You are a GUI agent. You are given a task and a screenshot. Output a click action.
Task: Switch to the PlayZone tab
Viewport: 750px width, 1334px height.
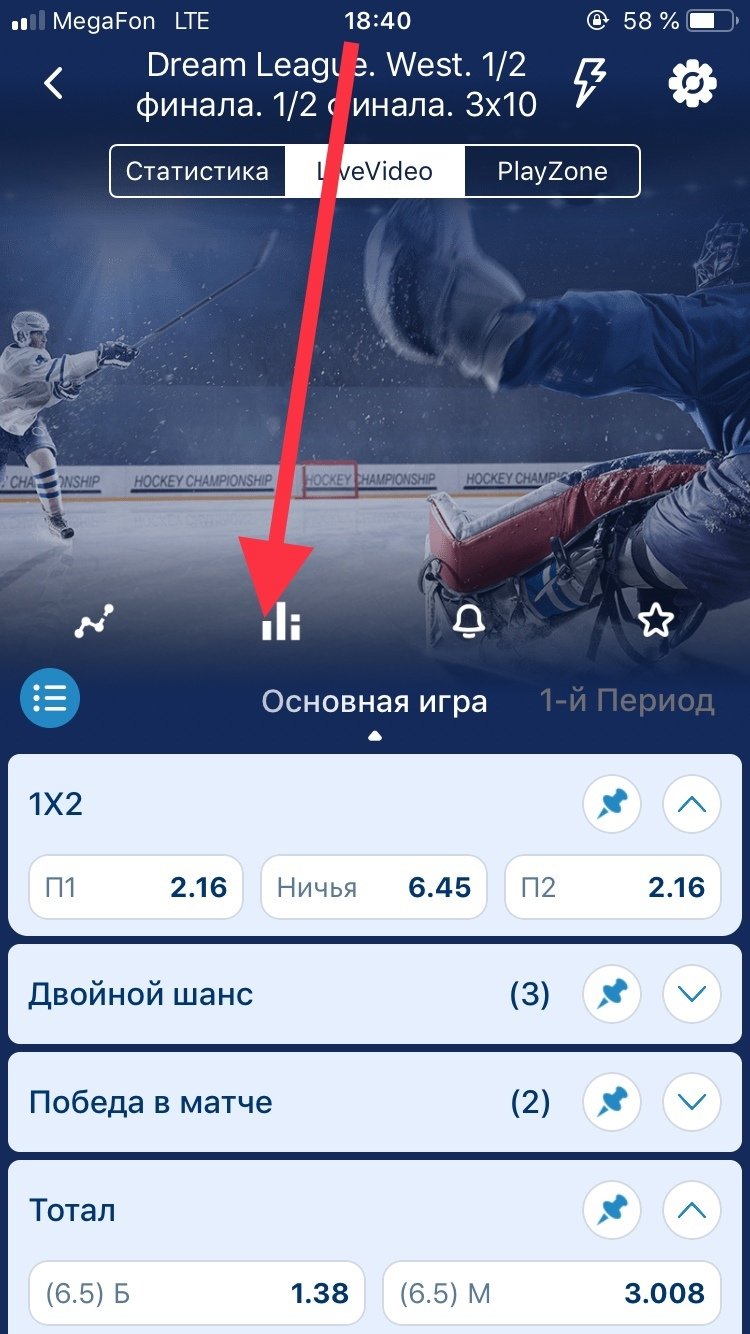click(552, 171)
